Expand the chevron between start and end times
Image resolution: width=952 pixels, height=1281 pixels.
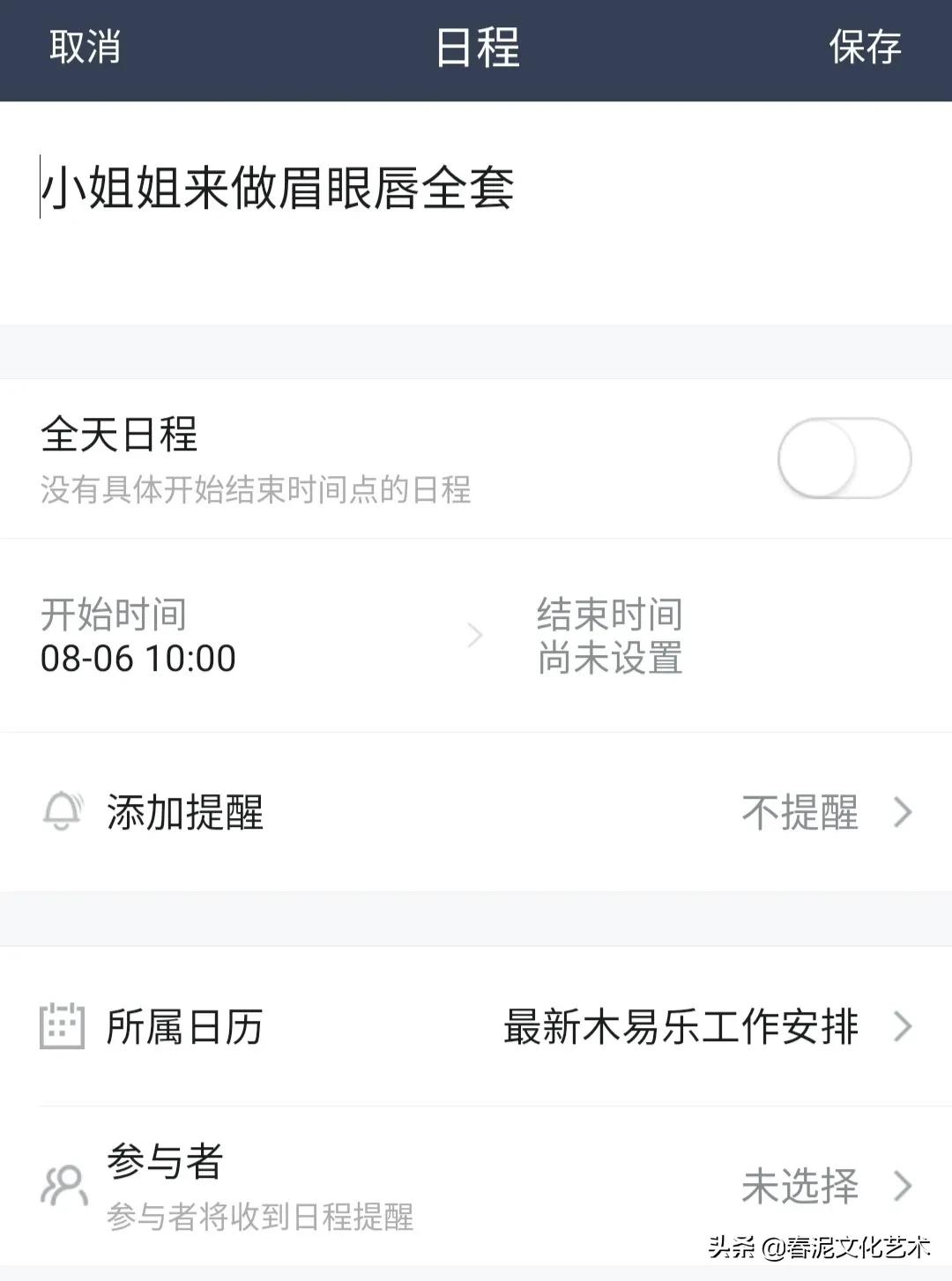(476, 634)
